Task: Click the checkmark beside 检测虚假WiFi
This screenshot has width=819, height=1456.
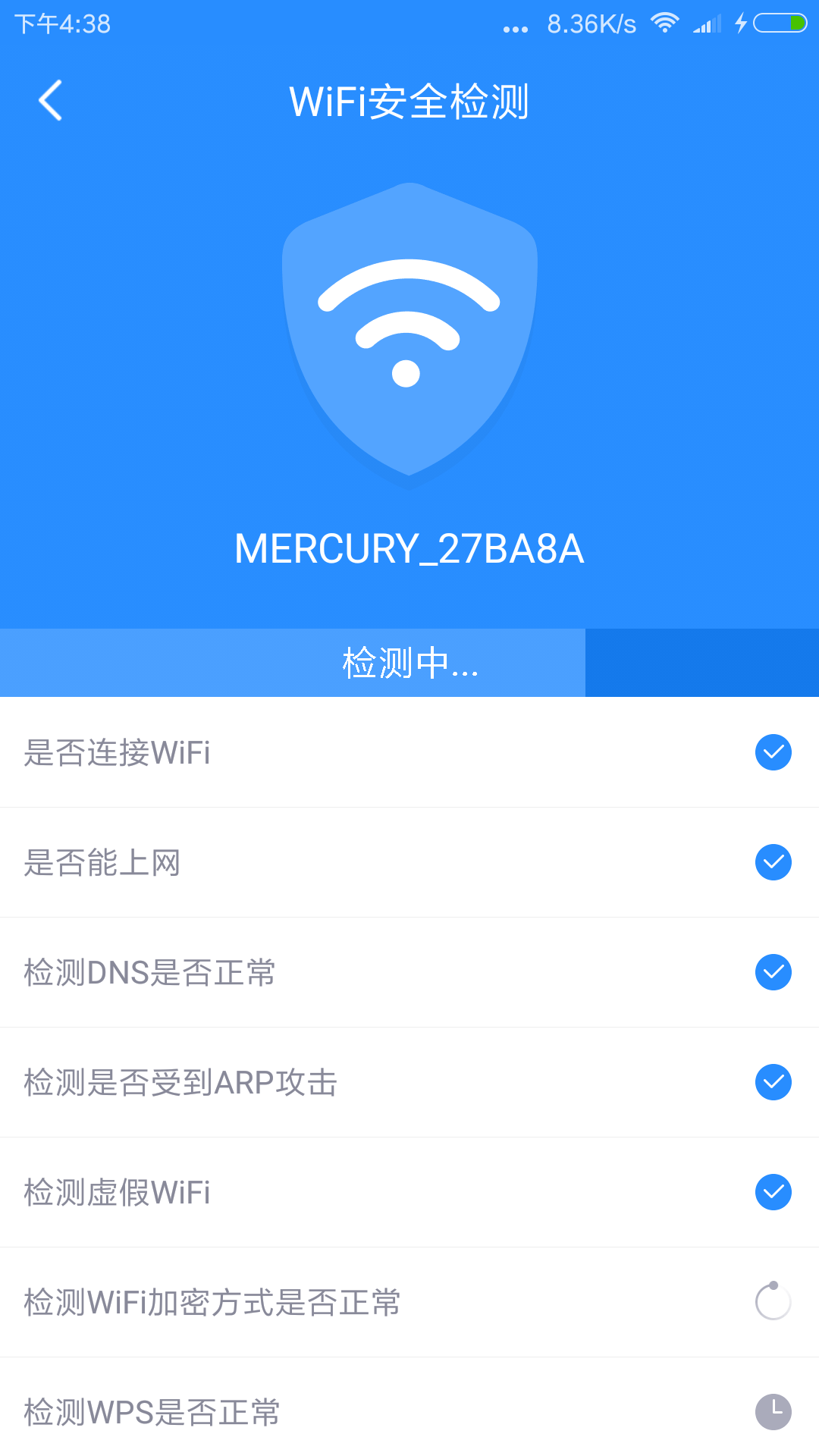Action: coord(773,1193)
